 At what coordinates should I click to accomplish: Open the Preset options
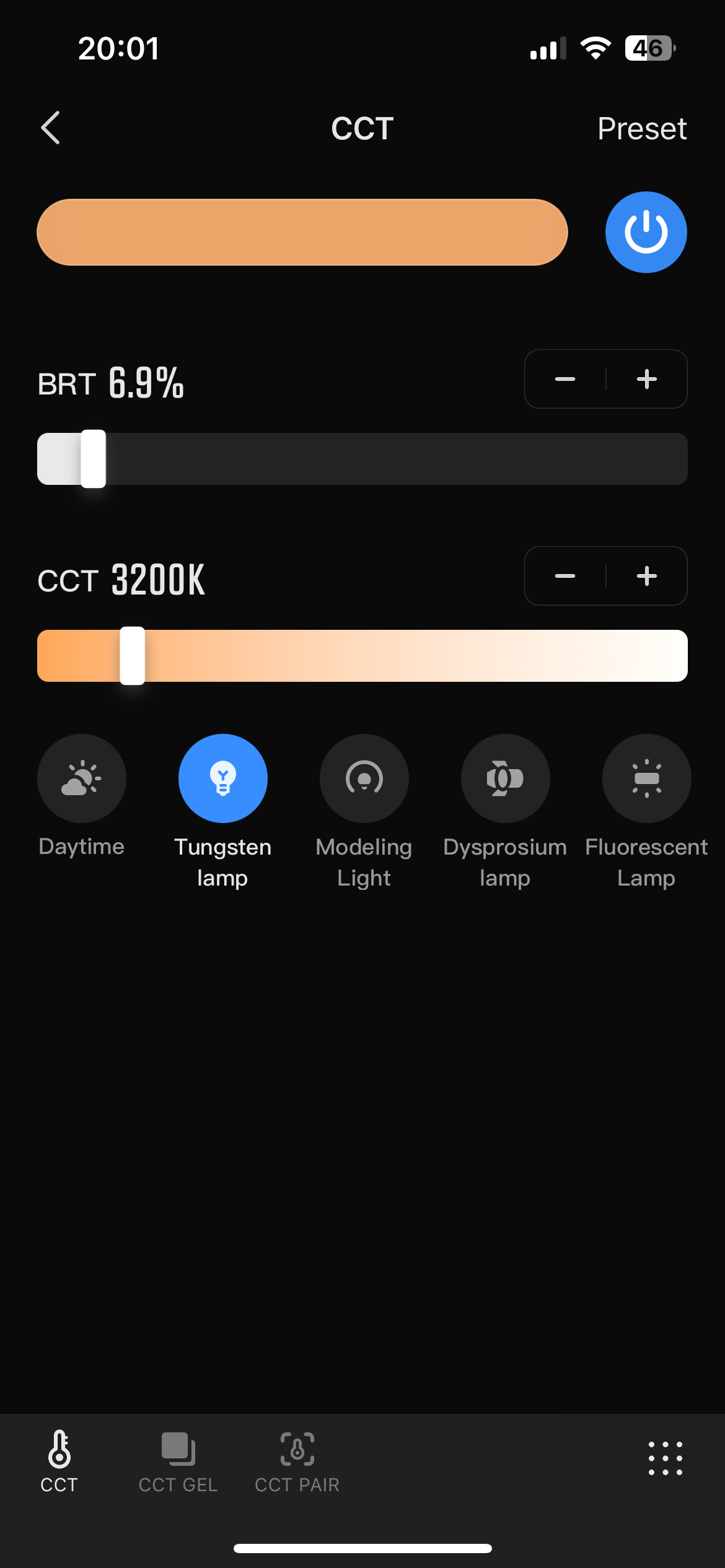(641, 129)
